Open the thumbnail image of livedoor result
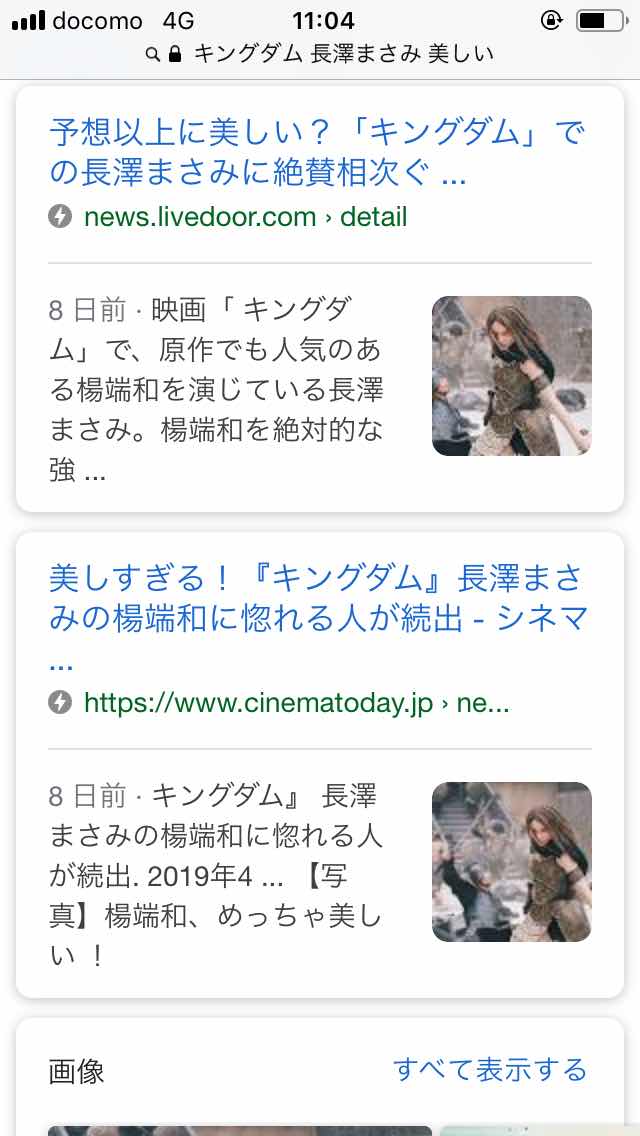This screenshot has width=640, height=1136. [512, 376]
